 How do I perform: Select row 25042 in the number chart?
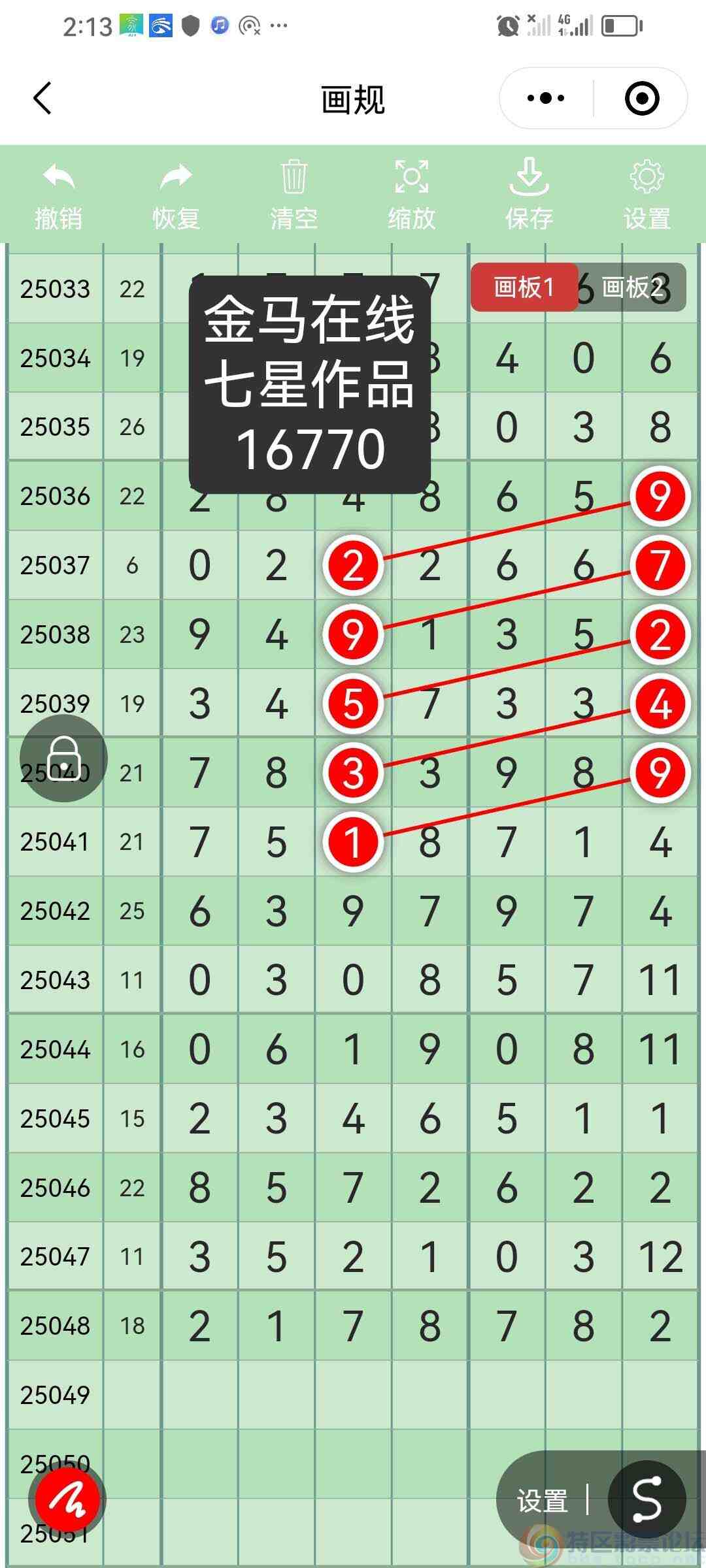pyautogui.click(x=56, y=911)
